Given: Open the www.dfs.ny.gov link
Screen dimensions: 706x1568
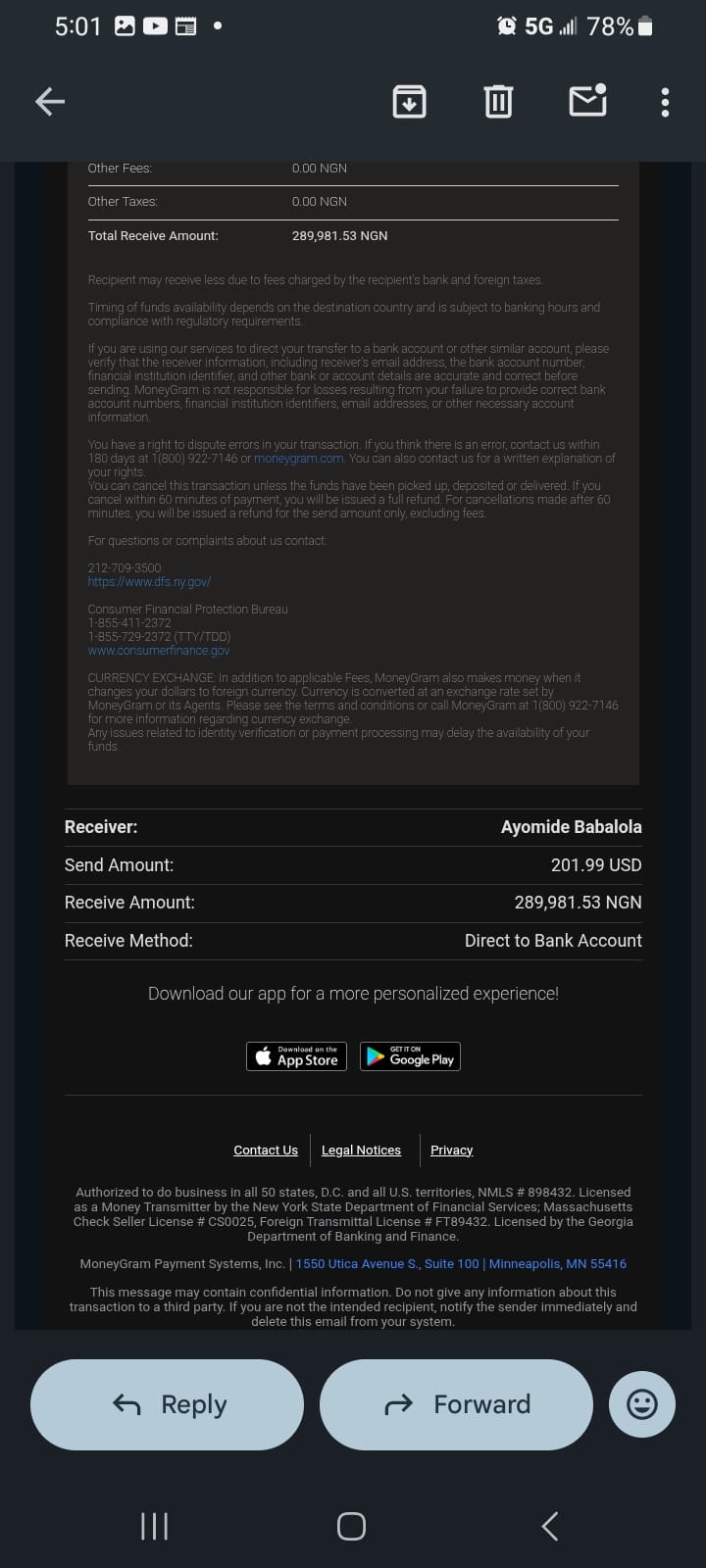Looking at the screenshot, I should (149, 582).
